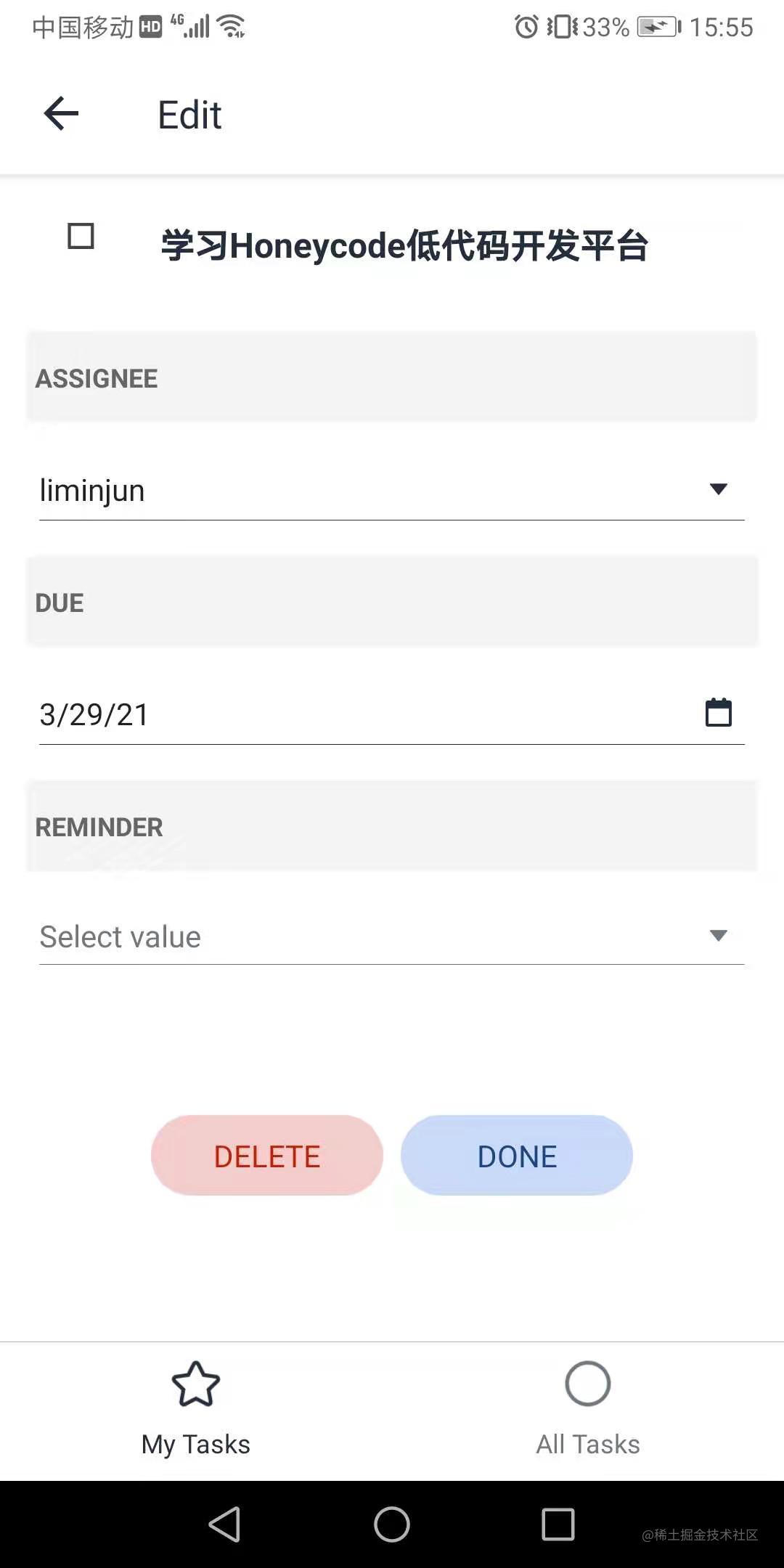Open the calendar picker for due date
784x1568 pixels.
tap(718, 713)
